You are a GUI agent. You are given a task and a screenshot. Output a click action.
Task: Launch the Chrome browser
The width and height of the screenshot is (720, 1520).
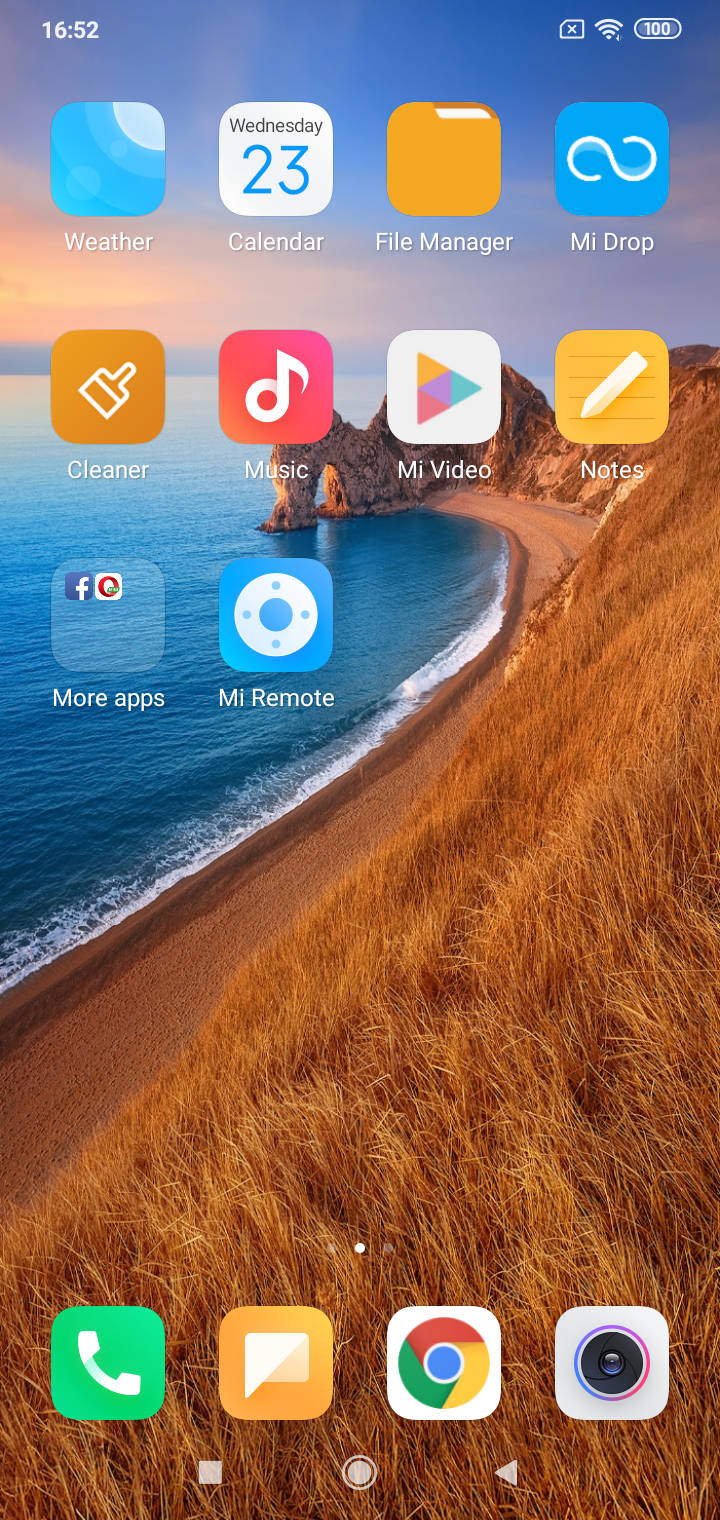pyautogui.click(x=444, y=1363)
